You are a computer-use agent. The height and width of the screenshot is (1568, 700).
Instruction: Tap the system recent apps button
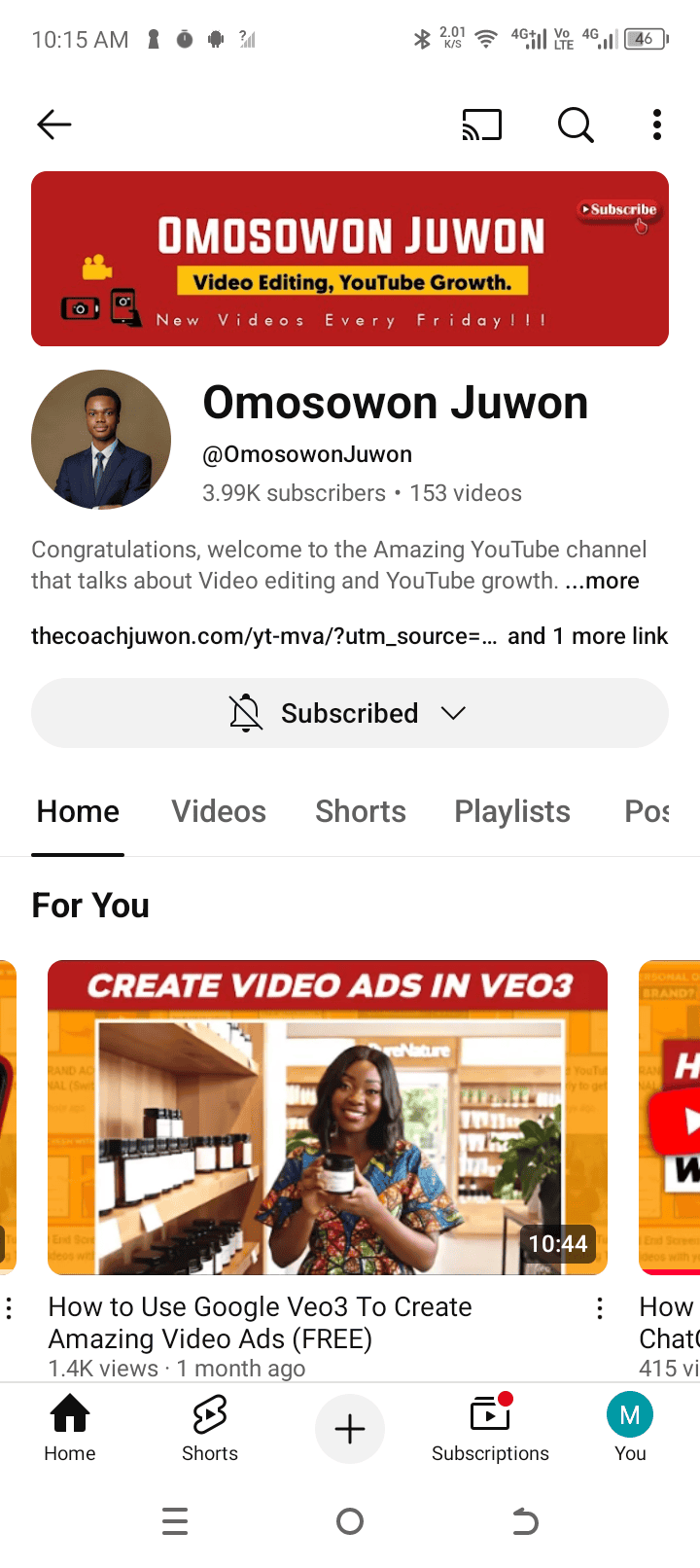point(175,1521)
